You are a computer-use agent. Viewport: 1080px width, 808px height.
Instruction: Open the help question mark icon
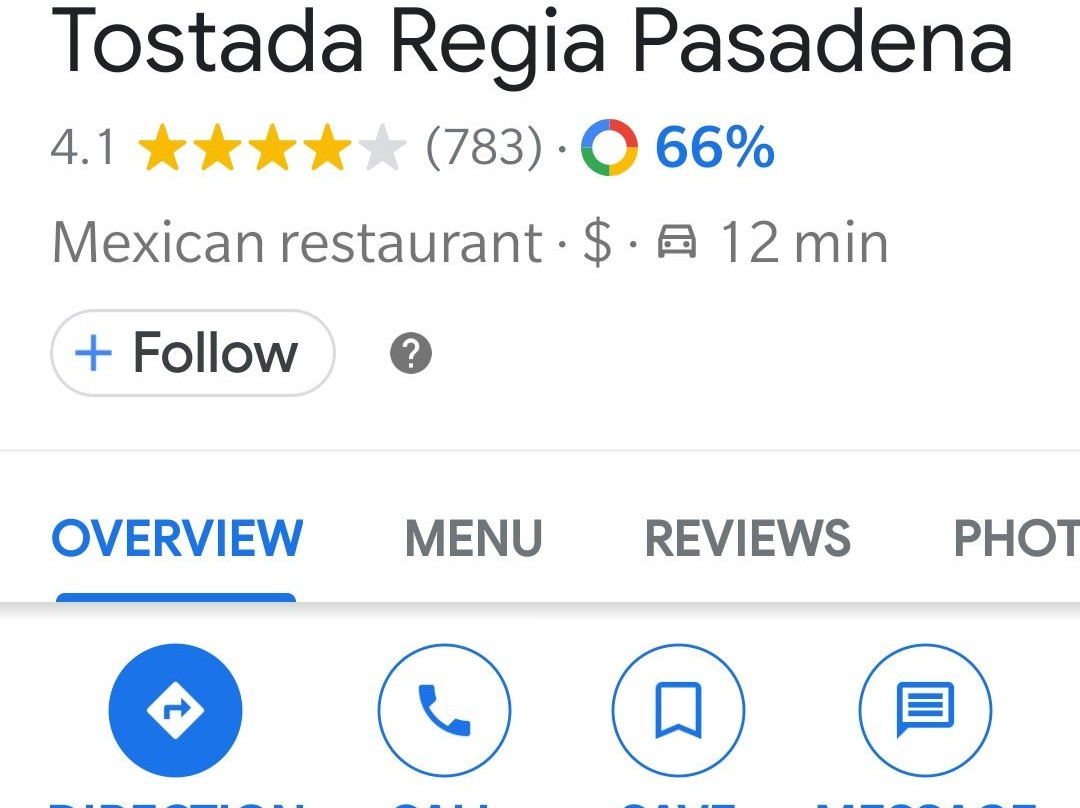410,354
